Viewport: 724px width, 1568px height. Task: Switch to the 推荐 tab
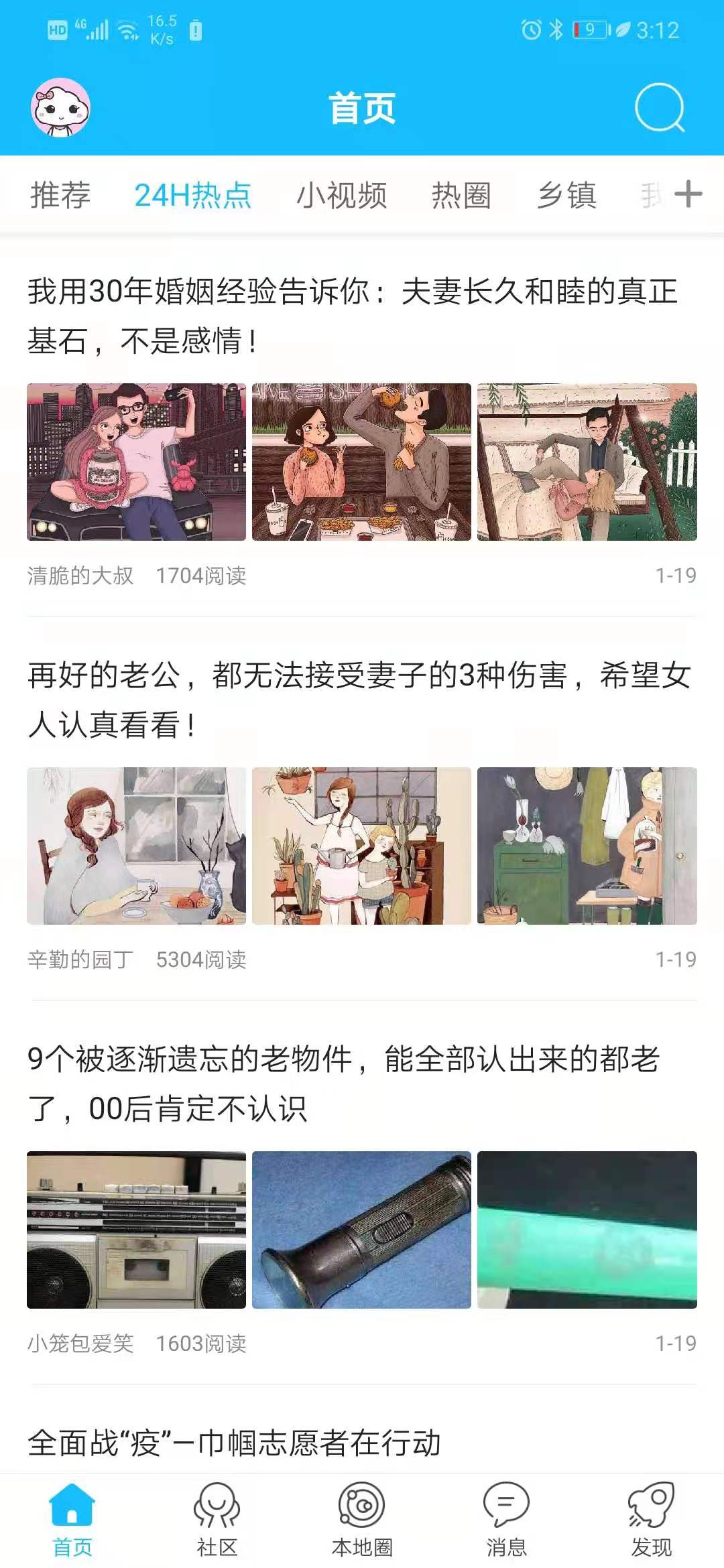pyautogui.click(x=62, y=194)
